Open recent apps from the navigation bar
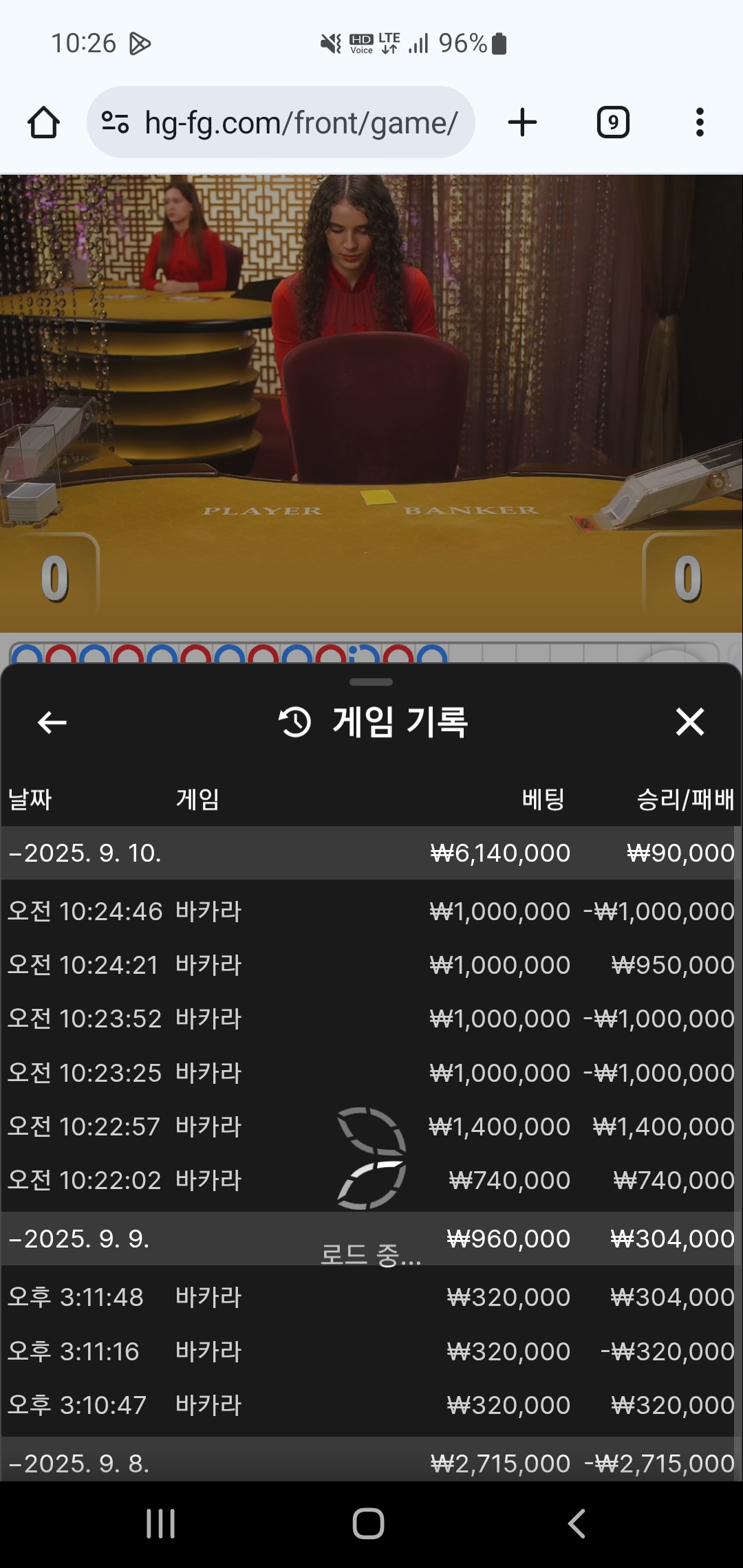This screenshot has height=1568, width=743. tap(161, 1524)
